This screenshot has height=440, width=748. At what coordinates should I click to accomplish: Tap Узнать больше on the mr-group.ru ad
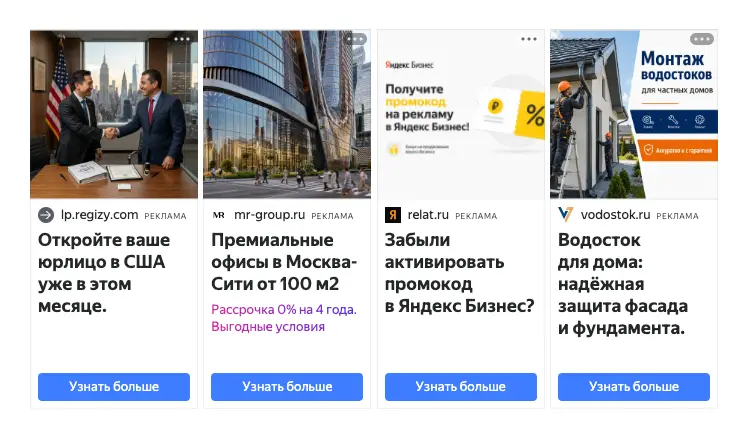(x=287, y=387)
